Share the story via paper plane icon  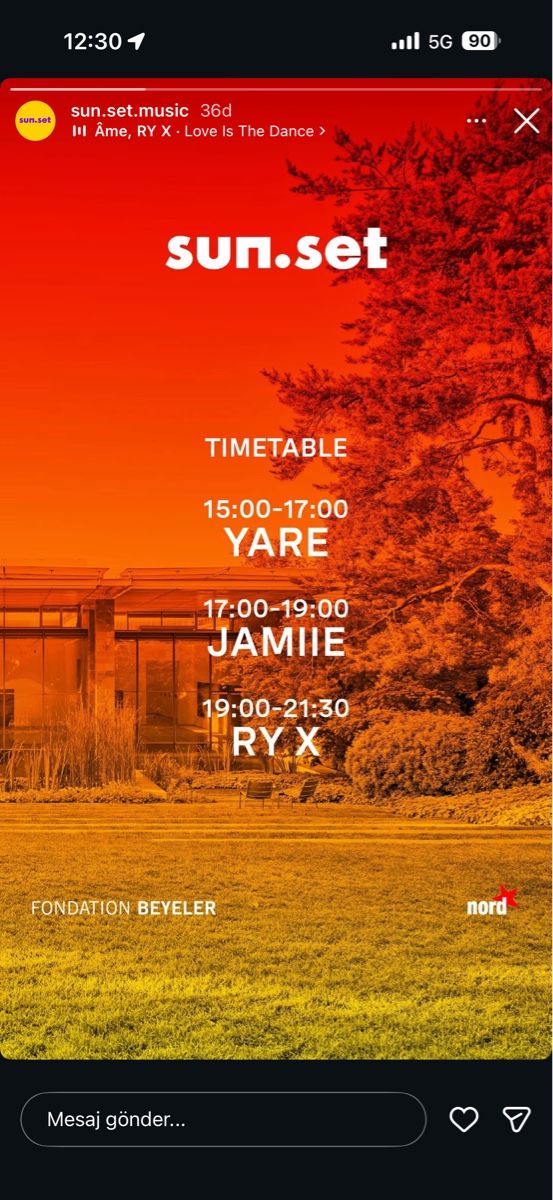coord(516,1119)
